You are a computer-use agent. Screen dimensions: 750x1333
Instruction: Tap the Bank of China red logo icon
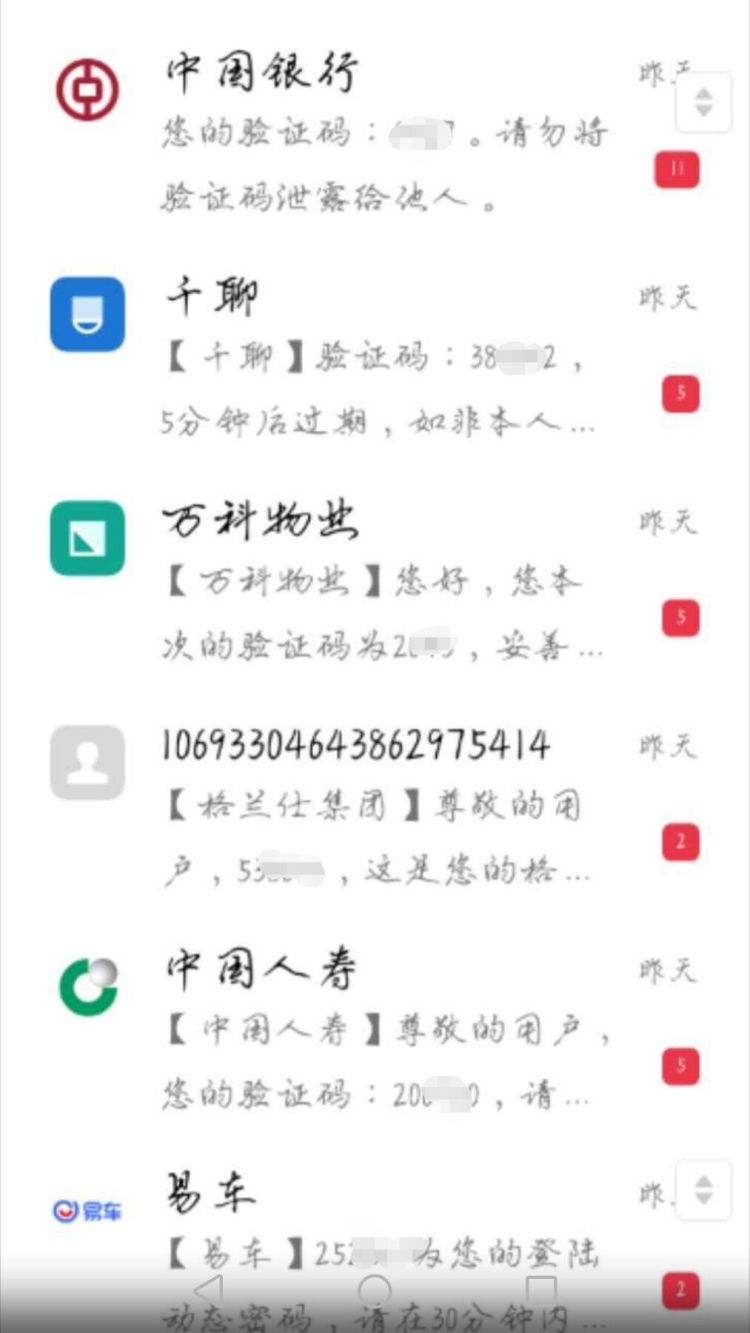tap(86, 90)
